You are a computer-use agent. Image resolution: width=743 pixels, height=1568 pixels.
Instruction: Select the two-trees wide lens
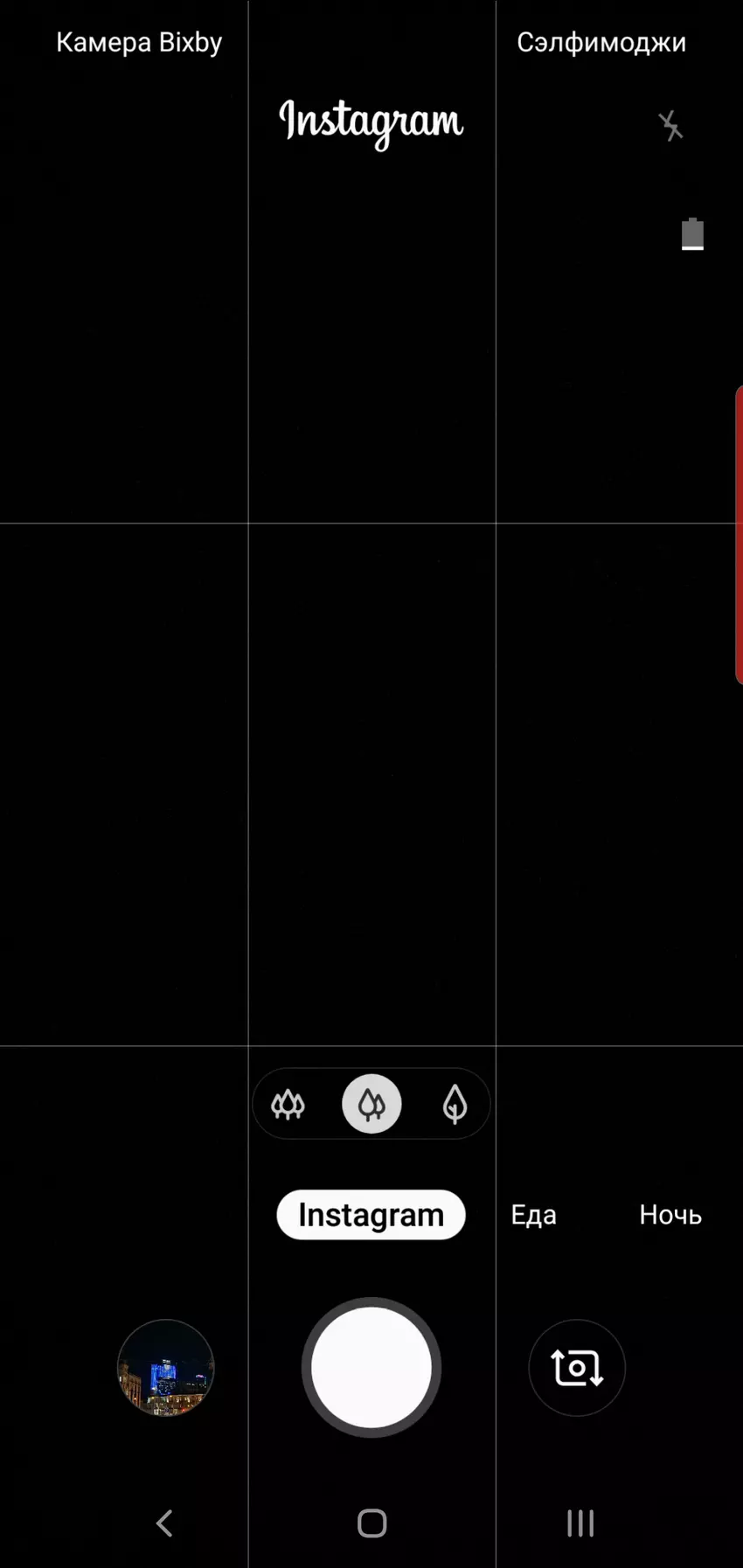(371, 1104)
